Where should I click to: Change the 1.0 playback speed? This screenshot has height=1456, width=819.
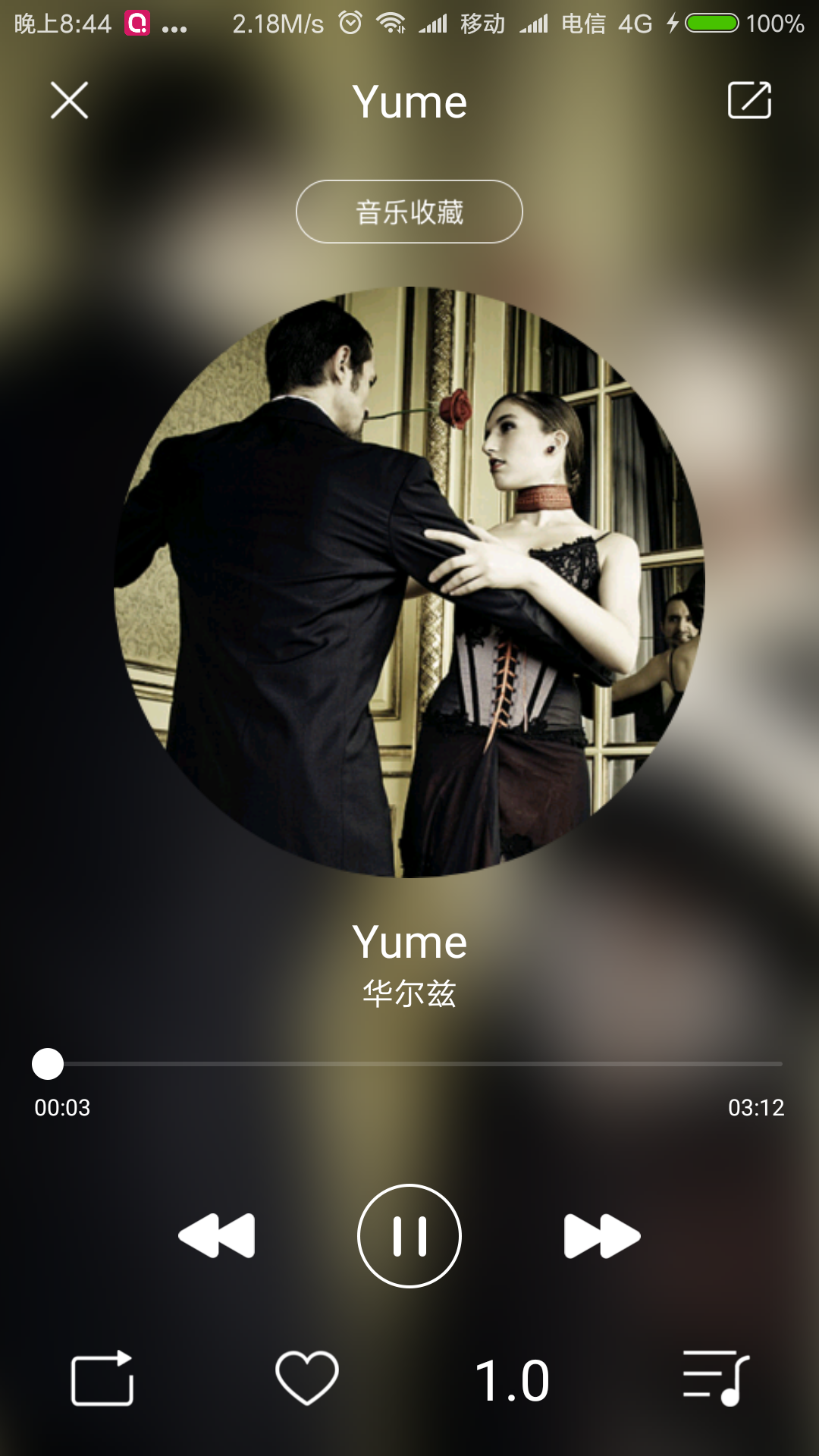512,1380
